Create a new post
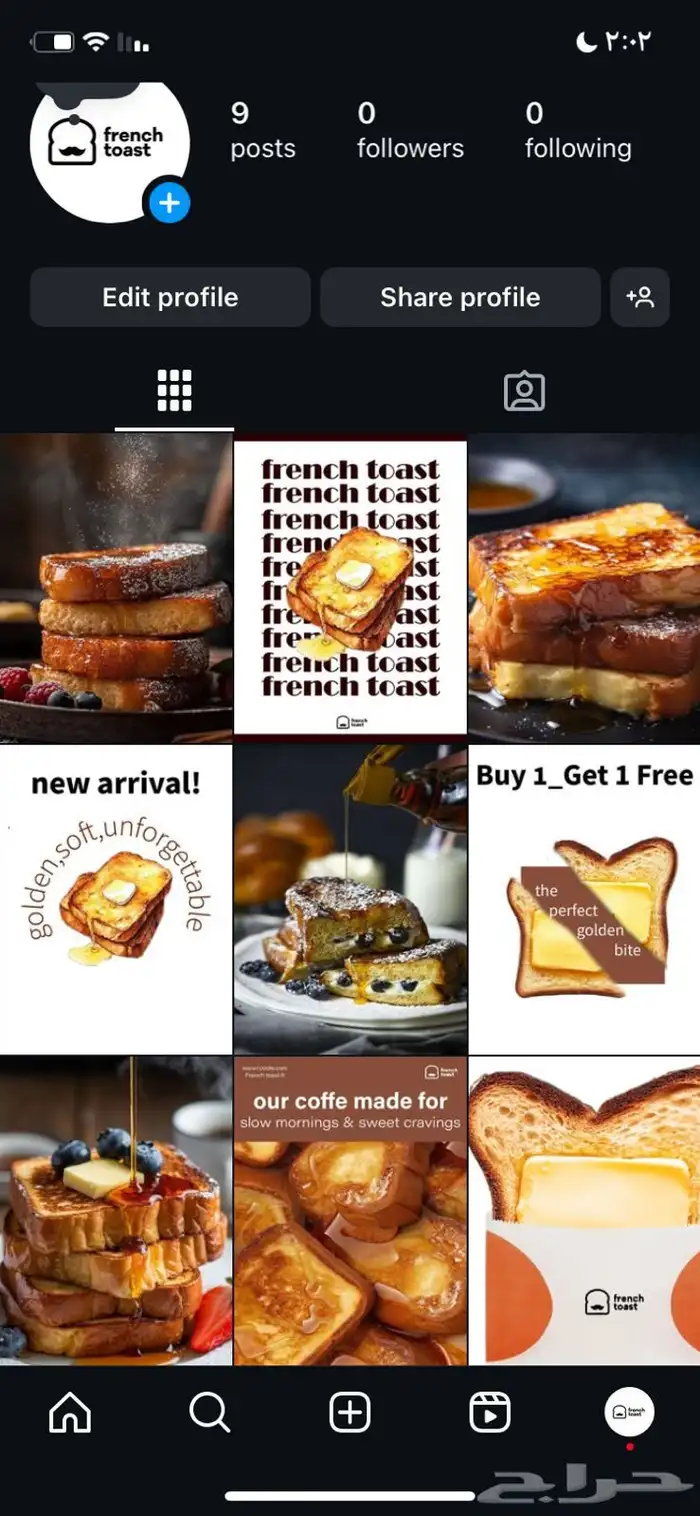 tap(350, 1413)
